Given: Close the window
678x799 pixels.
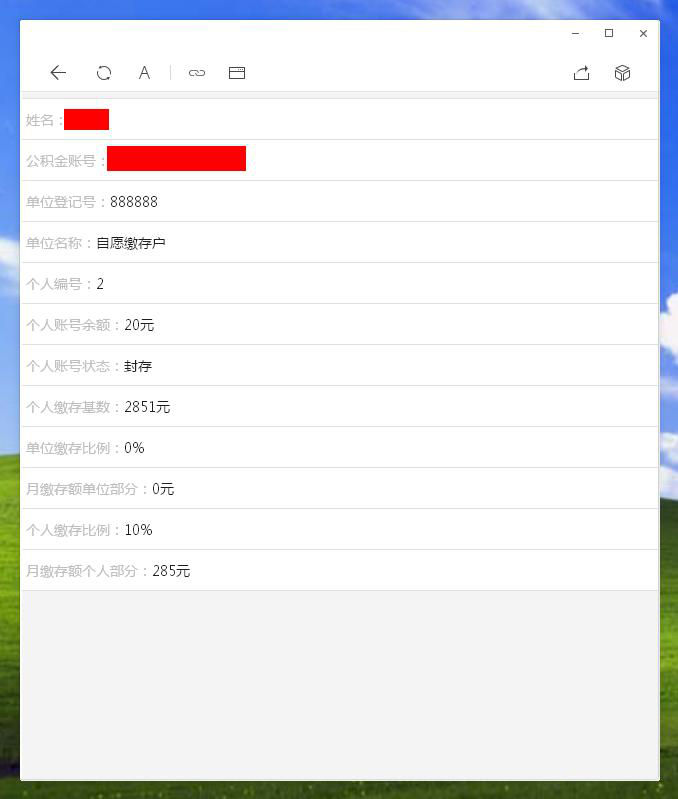Looking at the screenshot, I should click(643, 34).
